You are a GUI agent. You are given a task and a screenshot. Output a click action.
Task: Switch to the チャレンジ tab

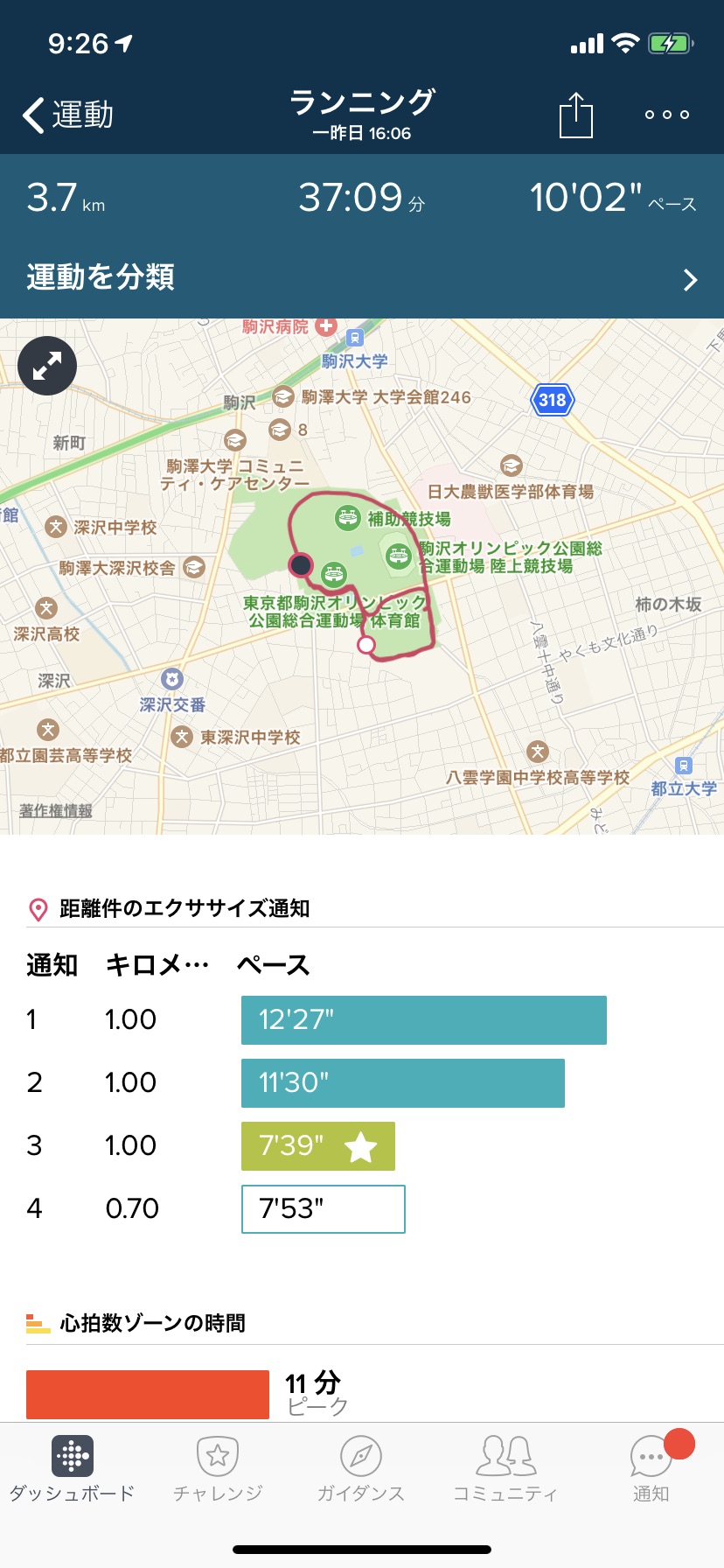coord(218,1470)
